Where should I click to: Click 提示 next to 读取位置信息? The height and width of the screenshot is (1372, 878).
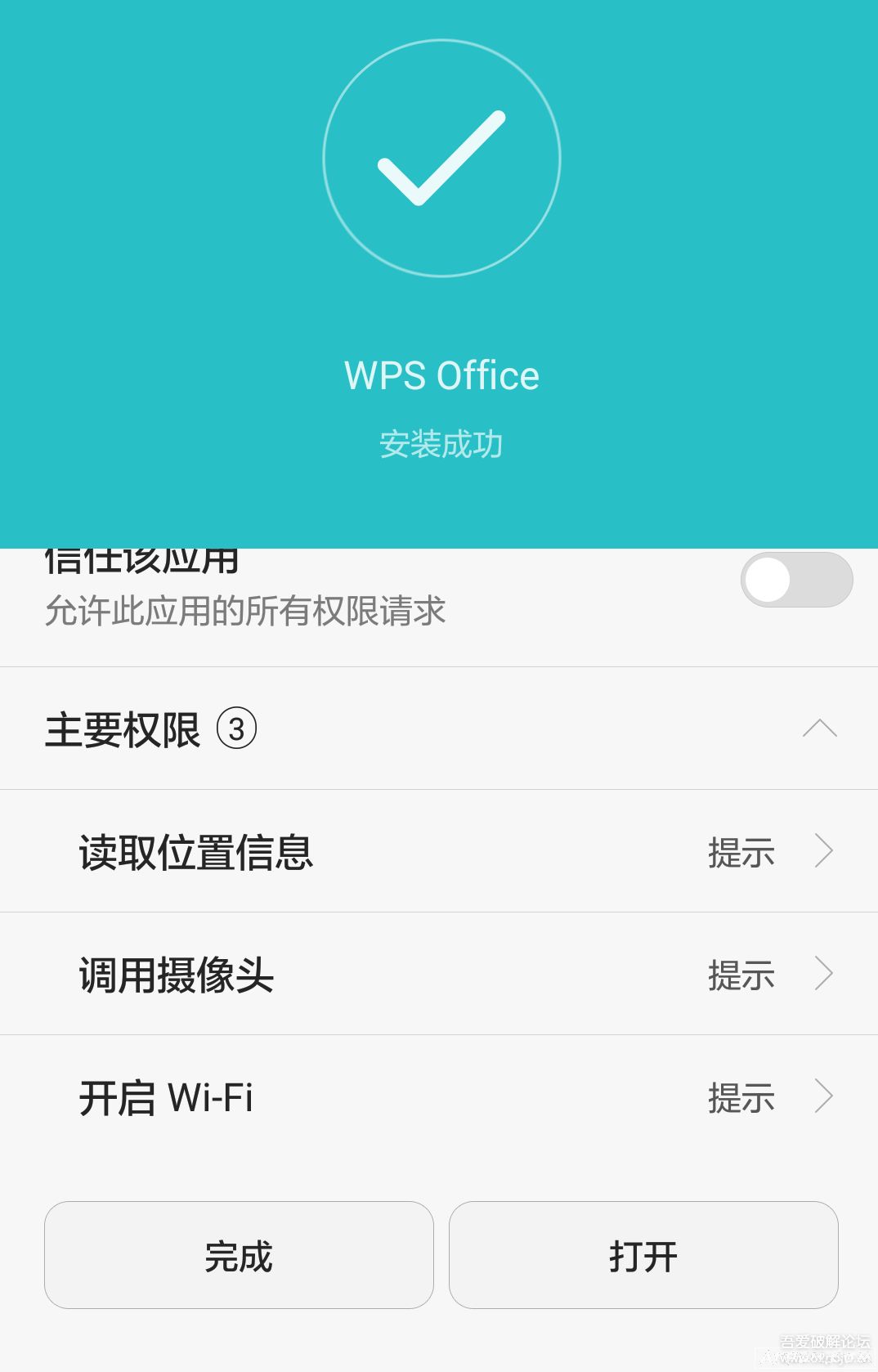point(740,852)
